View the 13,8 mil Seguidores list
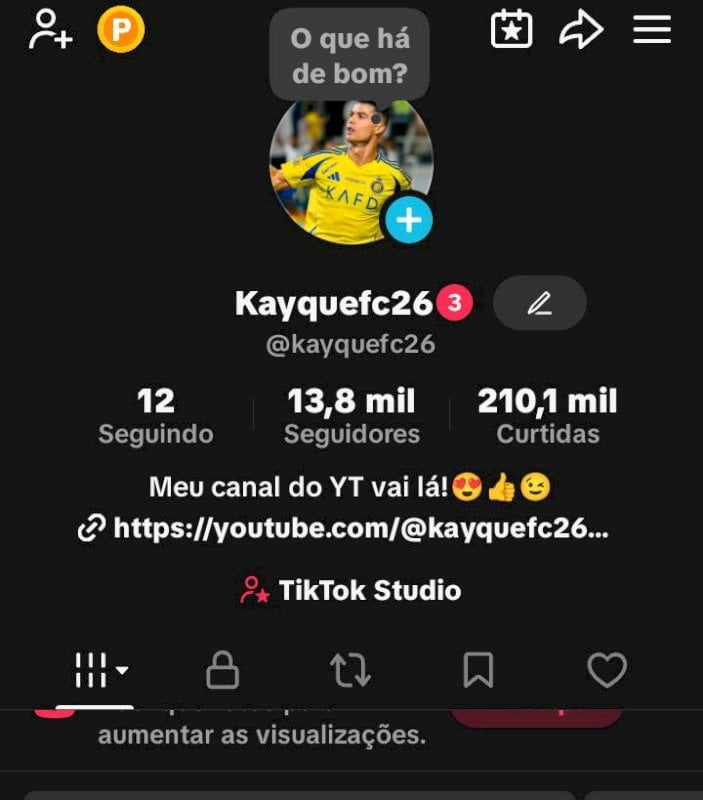Screen dimensions: 703x800 click(x=351, y=416)
